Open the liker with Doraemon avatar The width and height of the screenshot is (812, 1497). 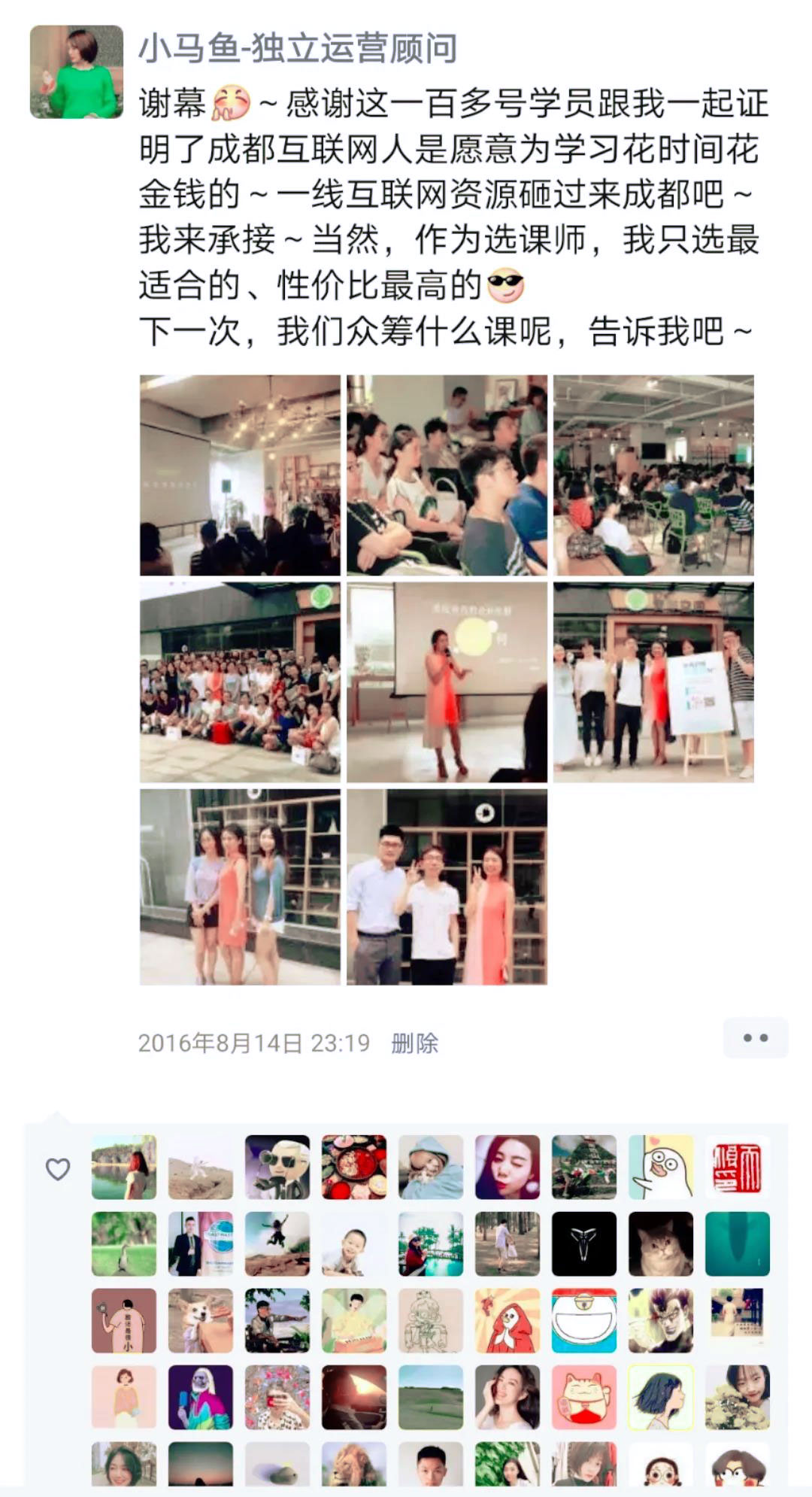tap(583, 1320)
